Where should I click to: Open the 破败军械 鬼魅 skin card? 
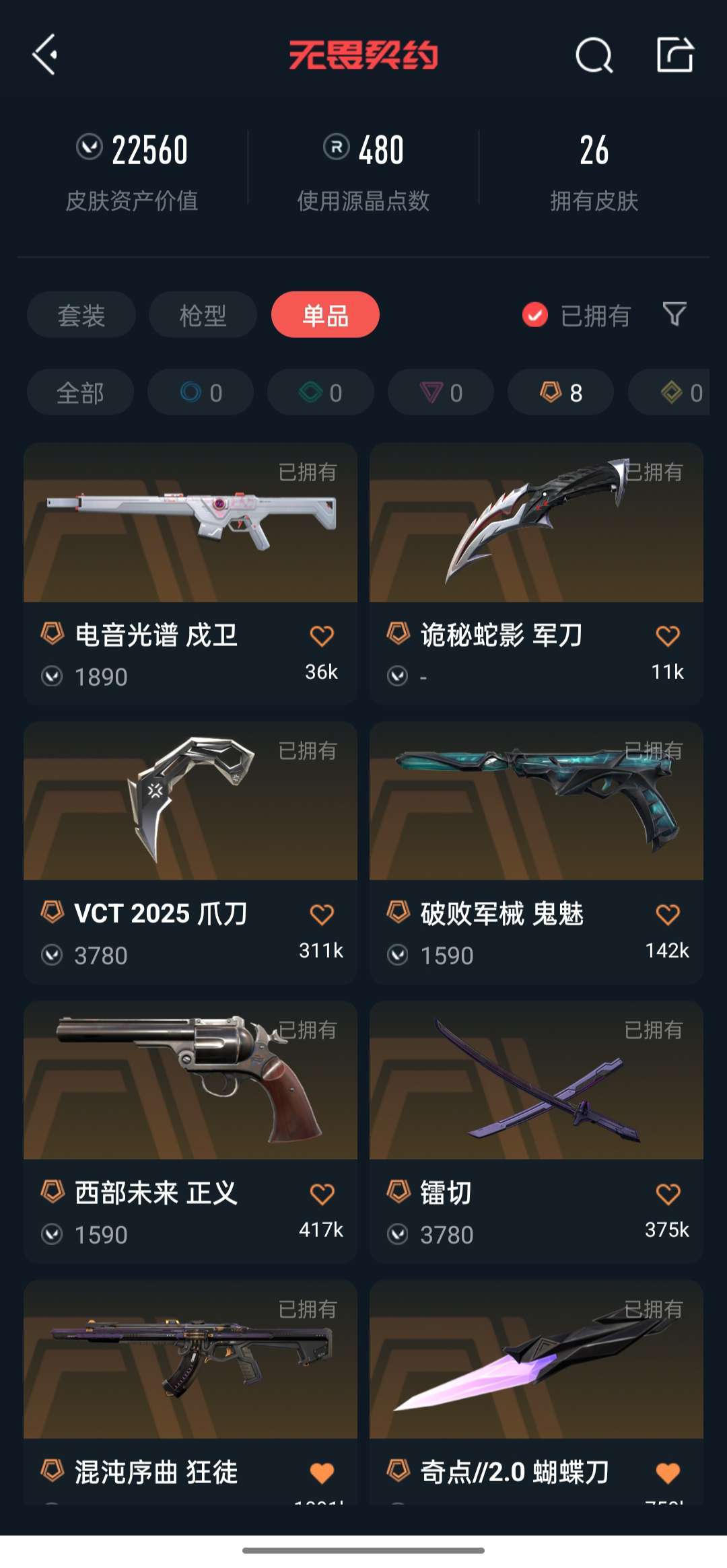click(x=536, y=853)
